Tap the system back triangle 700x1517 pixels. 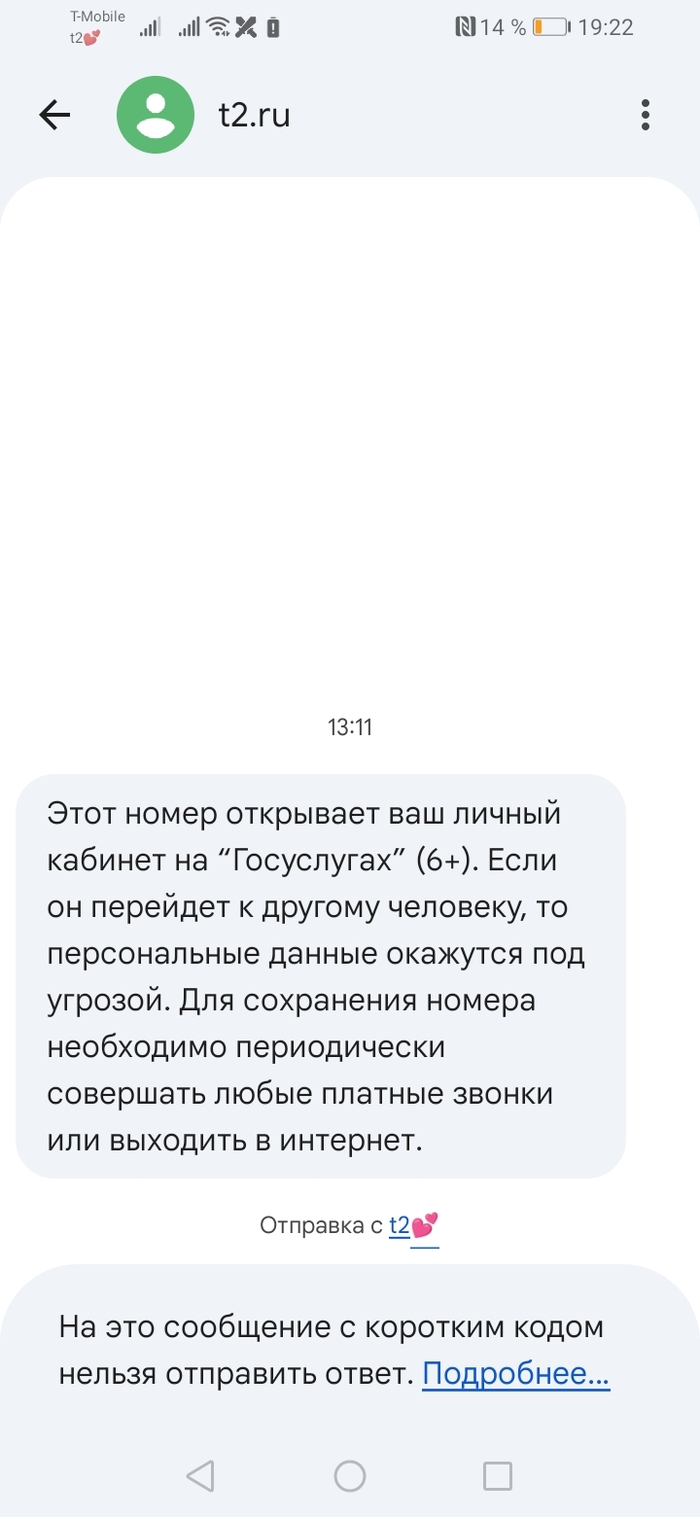click(x=201, y=1475)
